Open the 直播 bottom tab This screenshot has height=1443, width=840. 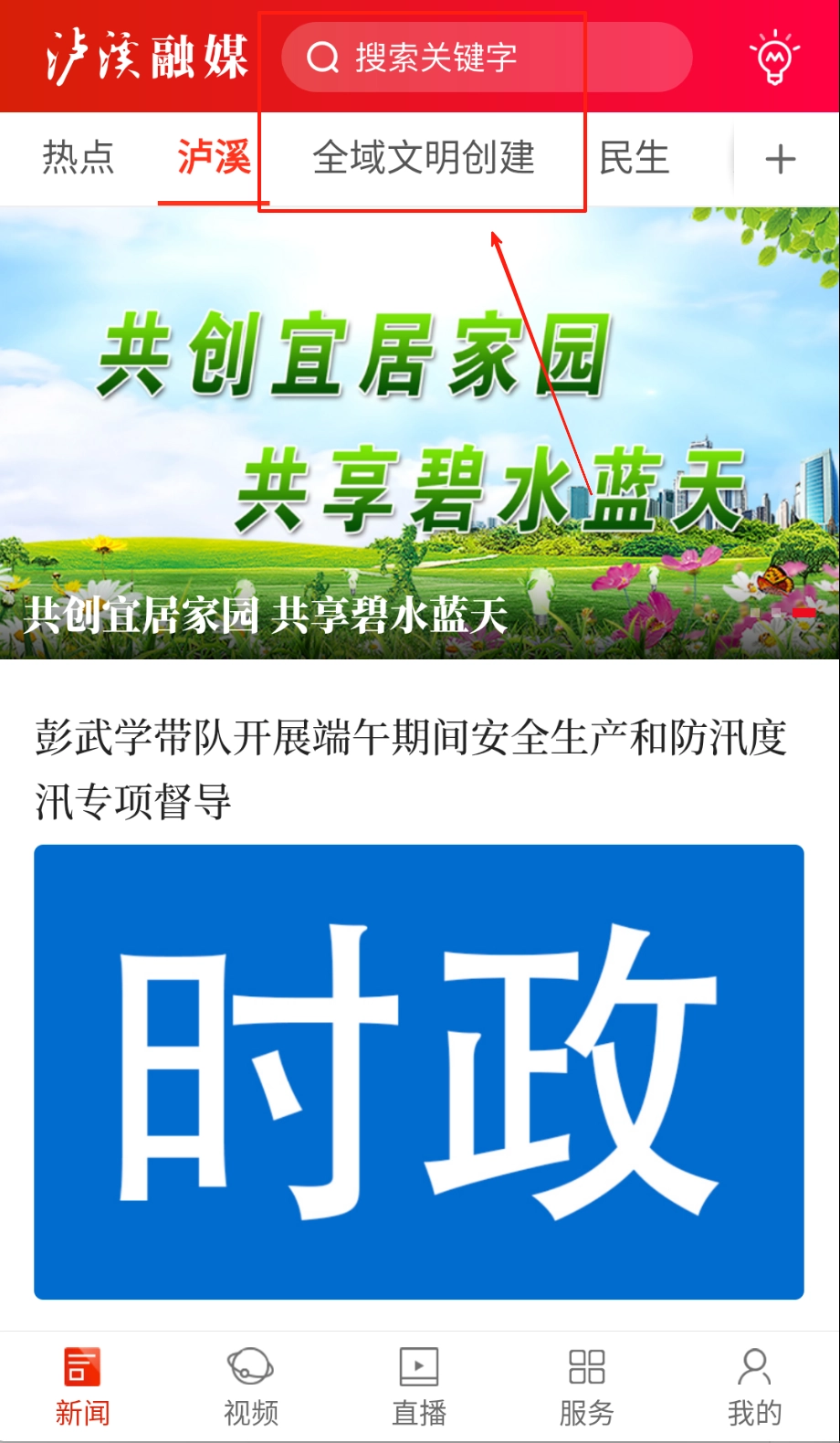pos(419,1386)
